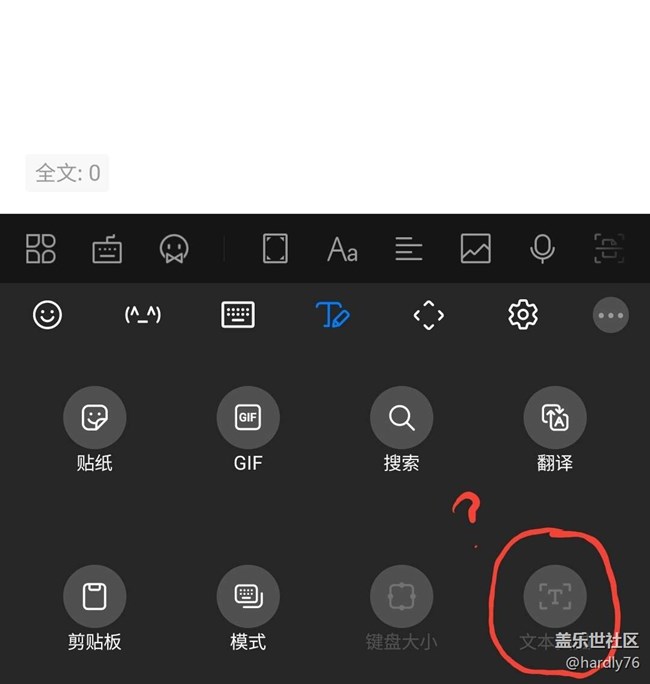650x684 pixels.
Task: Open text alignment options
Action: [x=408, y=249]
